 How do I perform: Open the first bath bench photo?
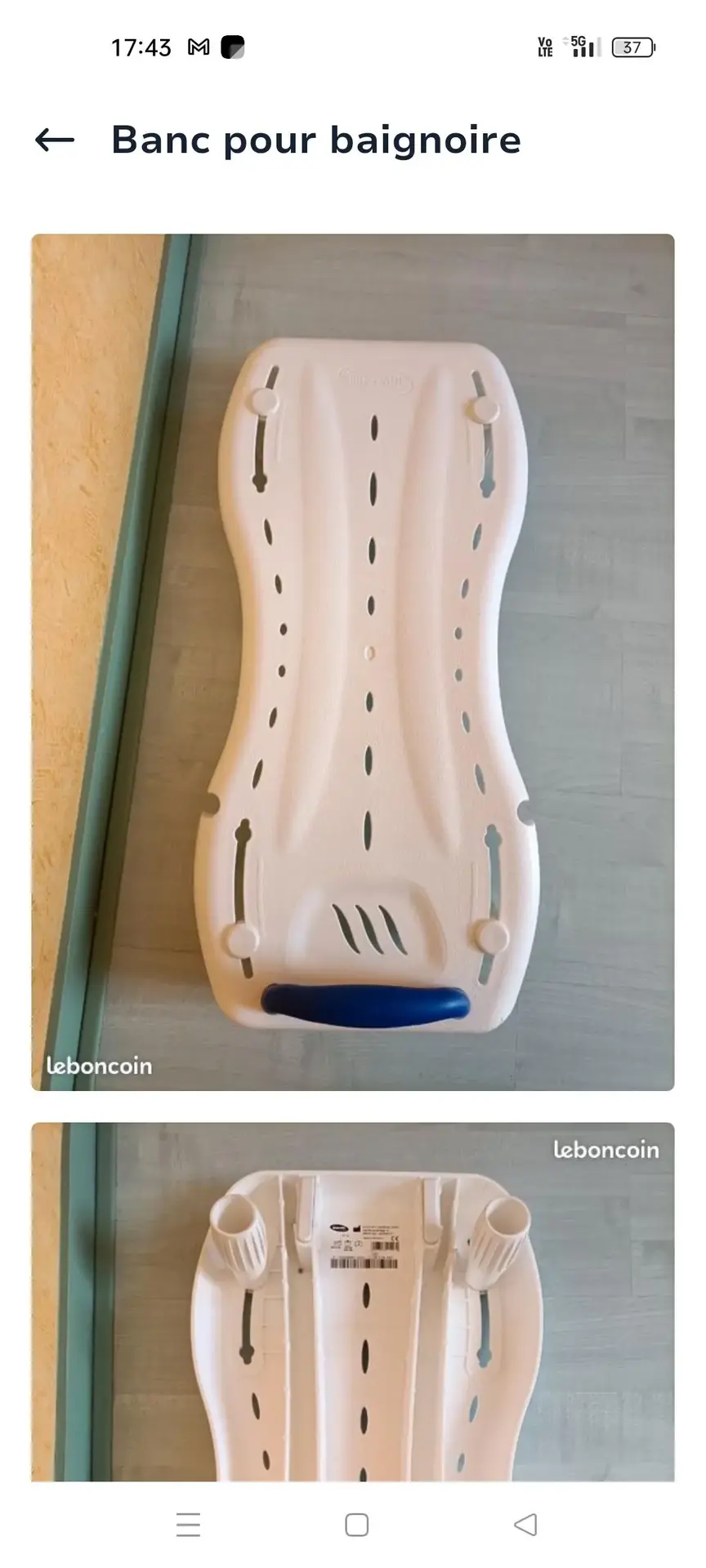point(353,661)
